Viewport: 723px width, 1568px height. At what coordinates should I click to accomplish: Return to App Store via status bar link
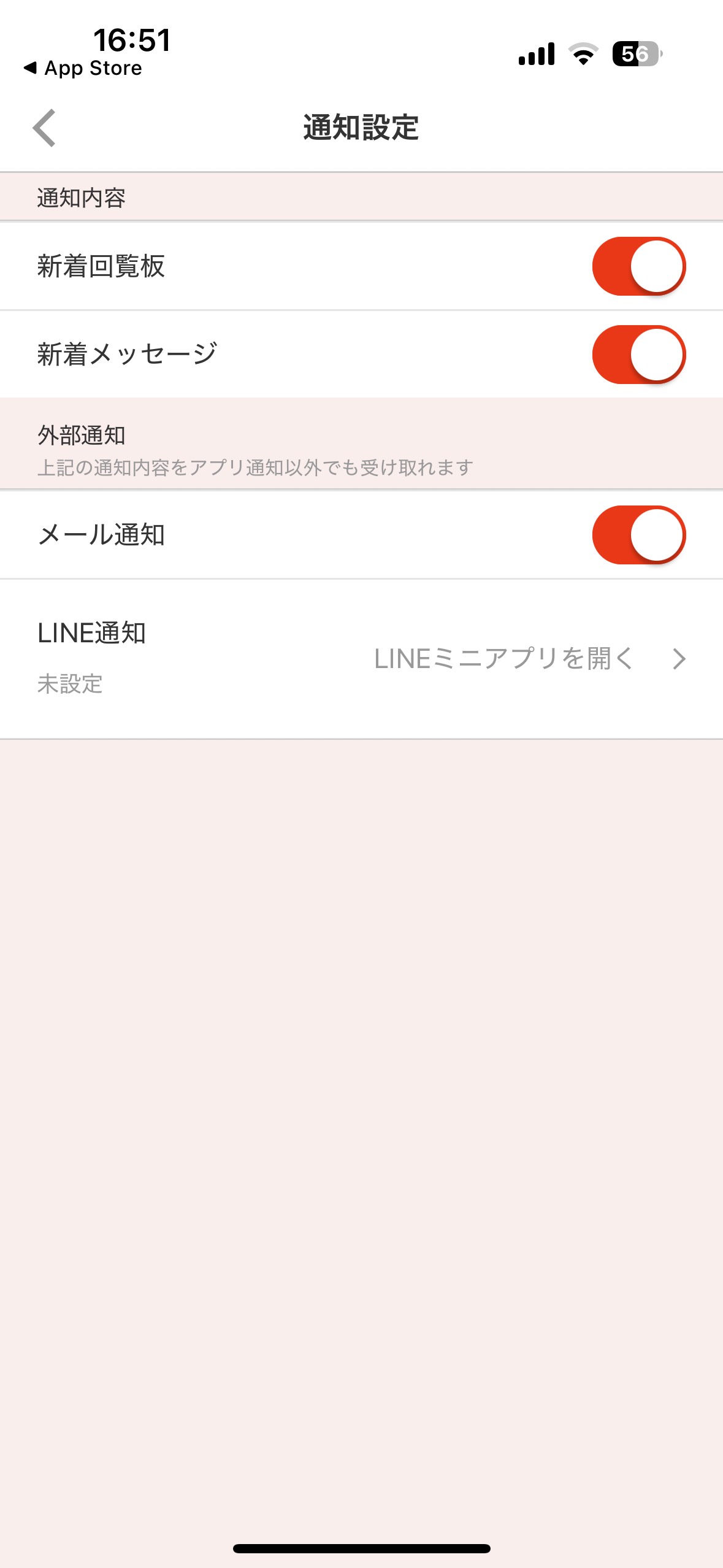pos(83,68)
